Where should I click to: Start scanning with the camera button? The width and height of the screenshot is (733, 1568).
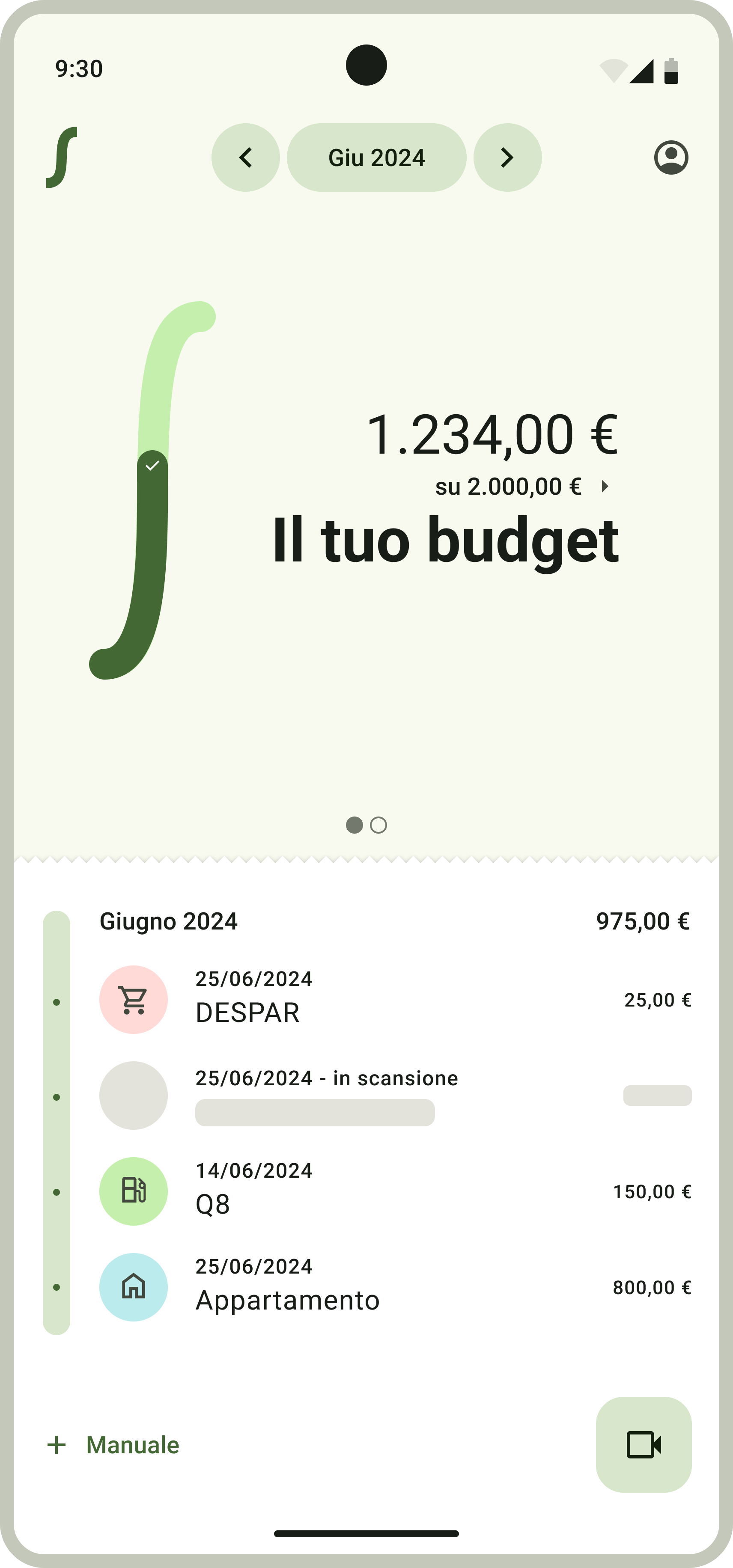coord(644,1444)
